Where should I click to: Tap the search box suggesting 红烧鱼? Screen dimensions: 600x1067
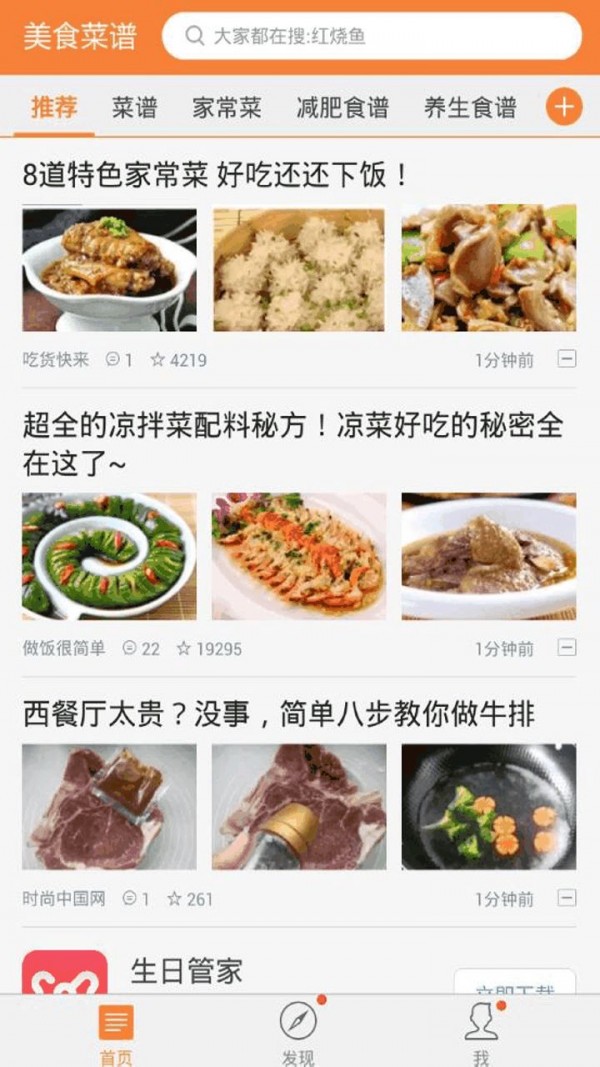click(371, 37)
